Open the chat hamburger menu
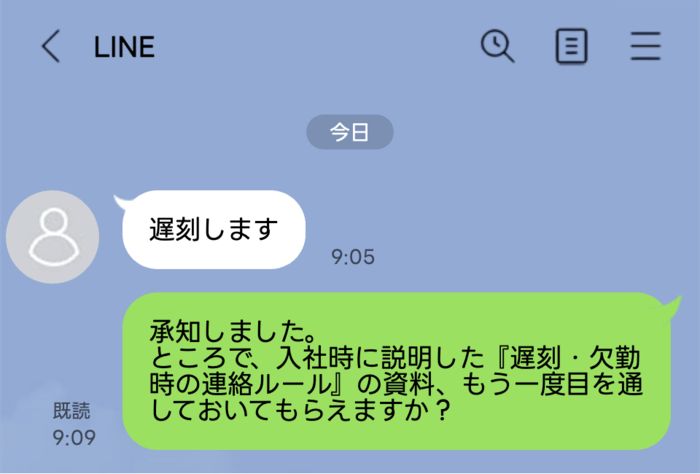Screen dimensions: 700x474 coord(645,46)
